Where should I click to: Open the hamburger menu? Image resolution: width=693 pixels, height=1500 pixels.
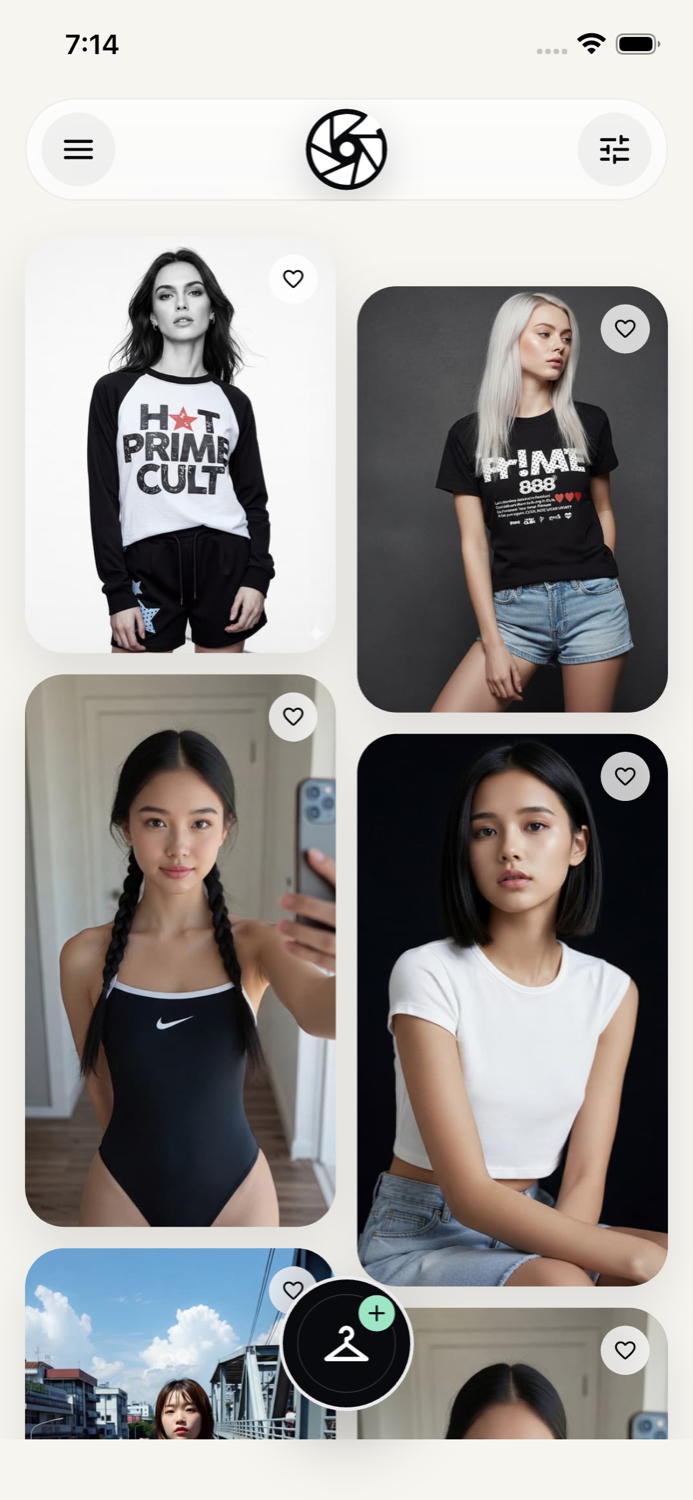coord(78,150)
